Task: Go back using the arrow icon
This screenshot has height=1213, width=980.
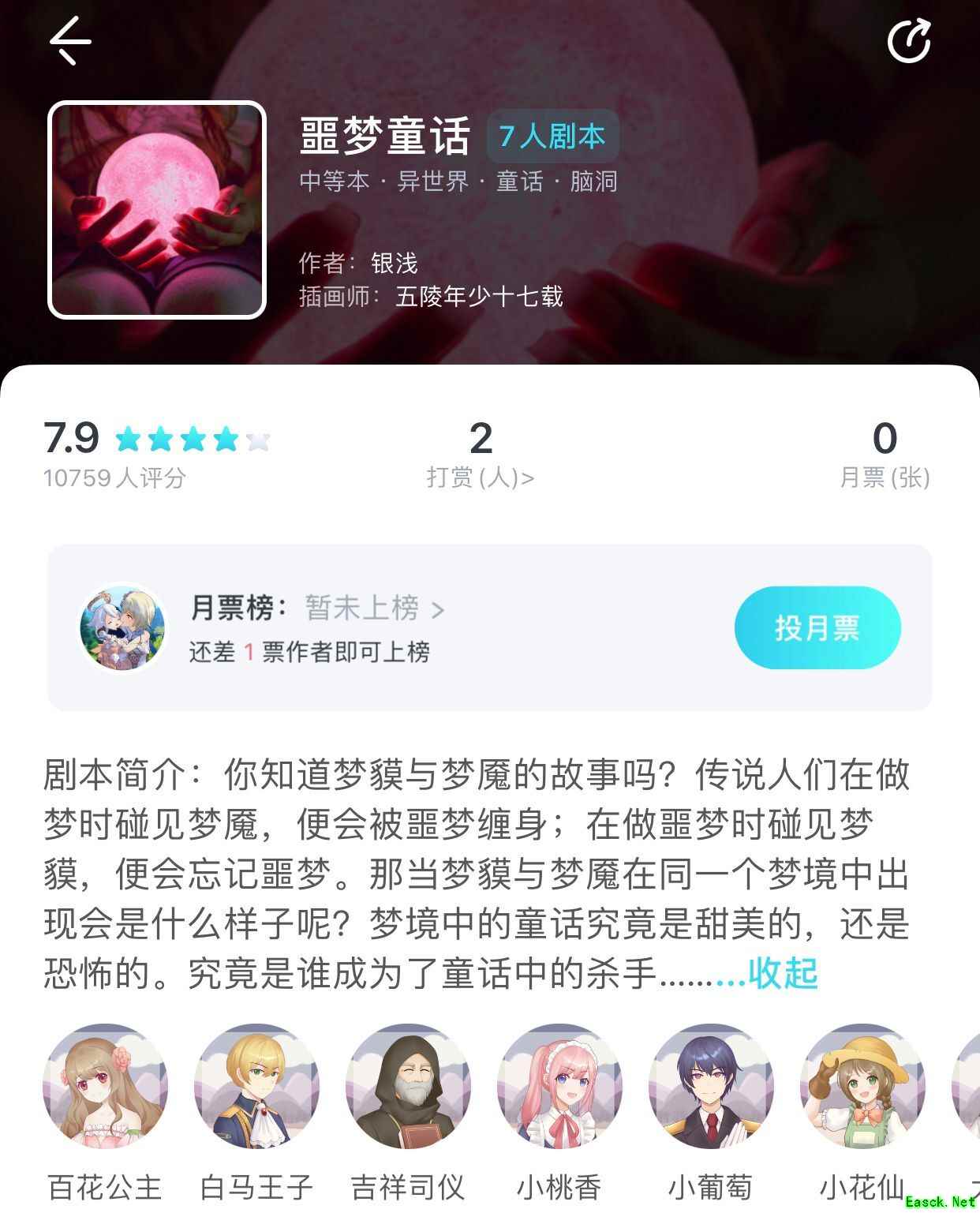Action: [x=70, y=41]
